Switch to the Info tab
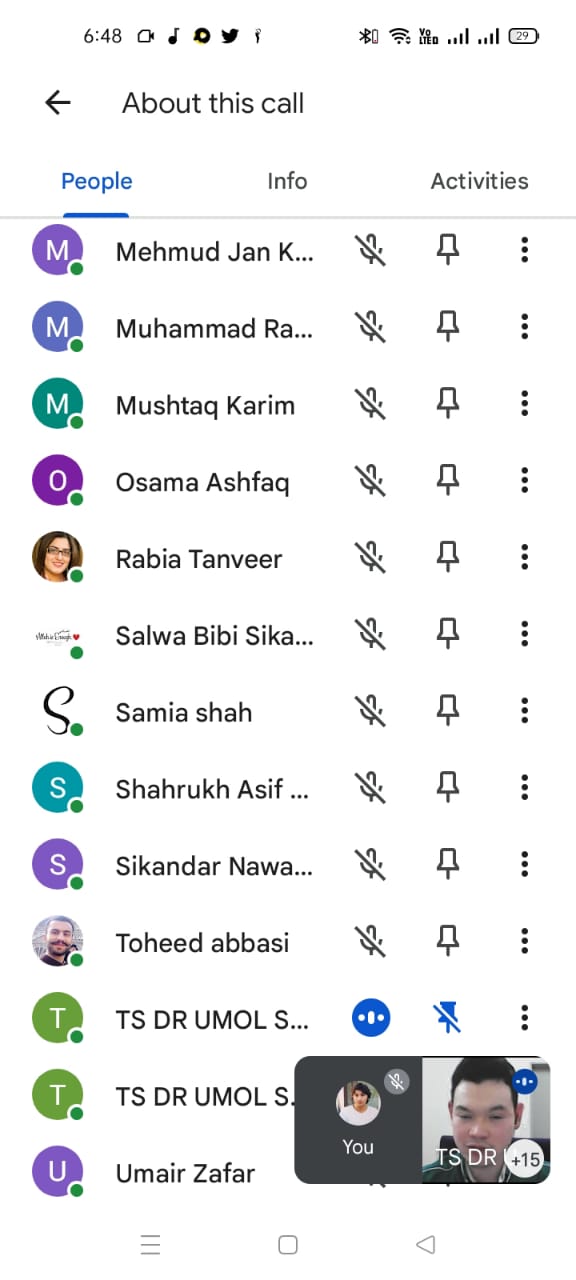The height and width of the screenshot is (1280, 576). pyautogui.click(x=287, y=181)
